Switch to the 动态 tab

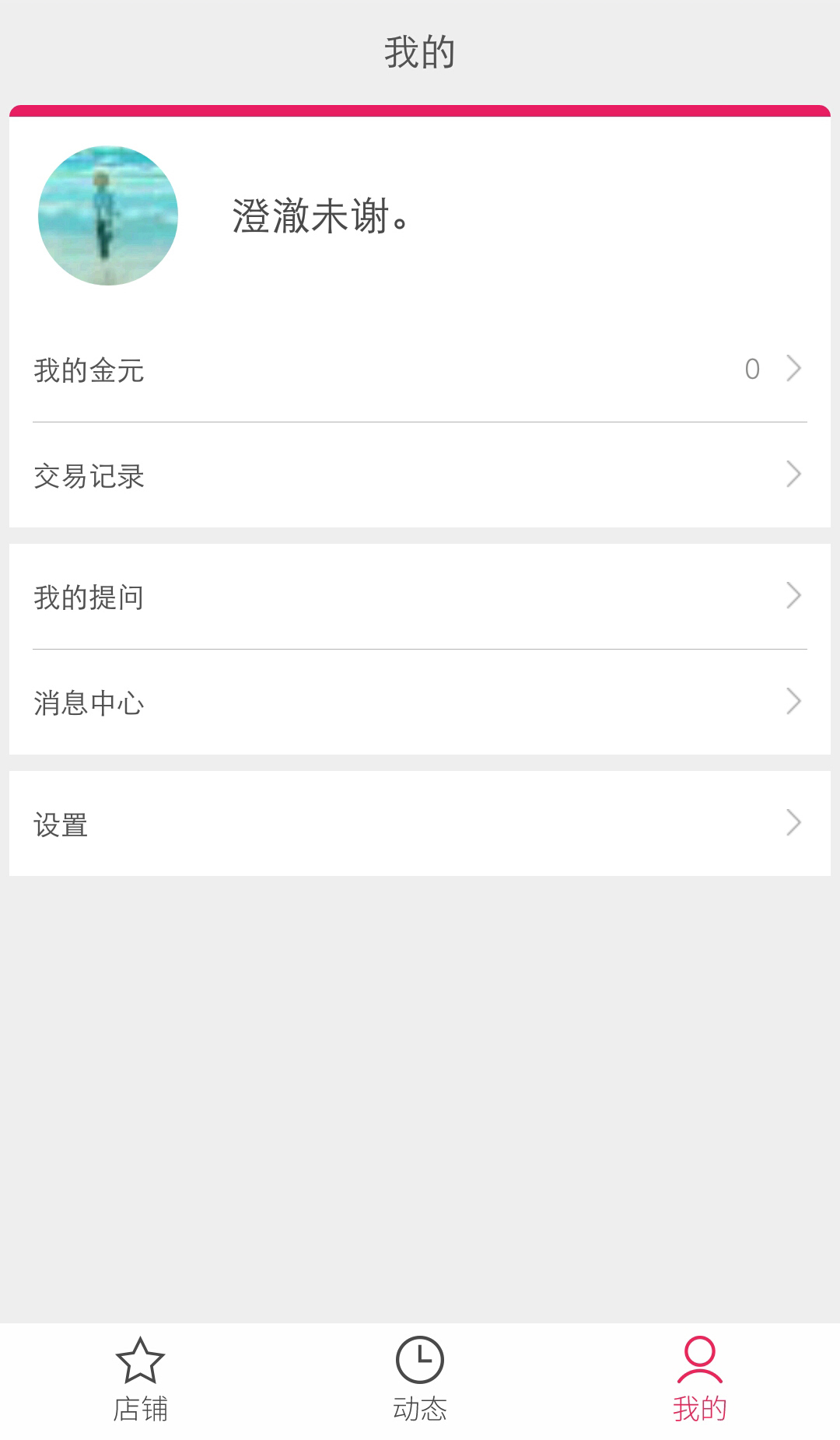[x=420, y=1381]
